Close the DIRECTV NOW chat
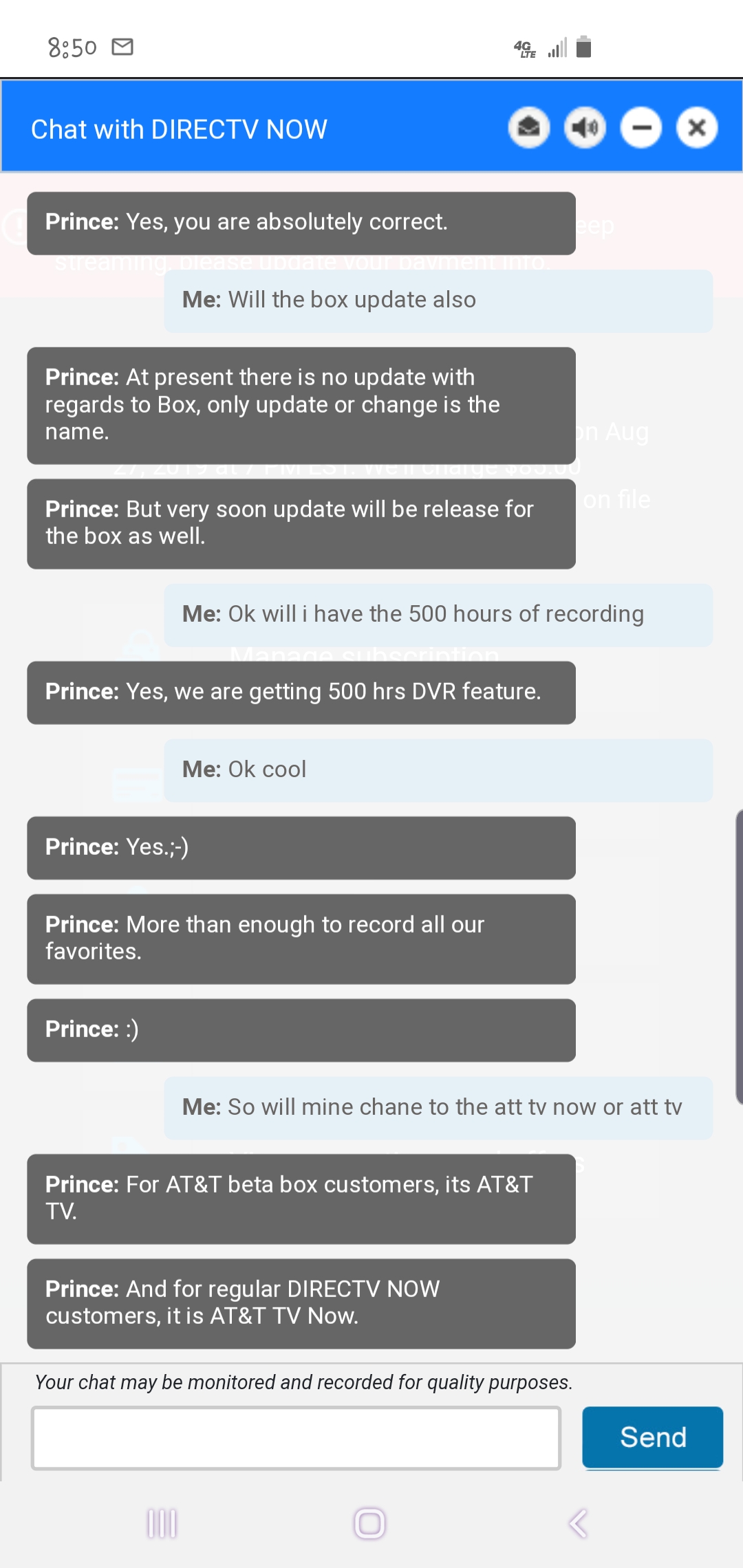Screen dimensions: 743x1568 (x=697, y=127)
